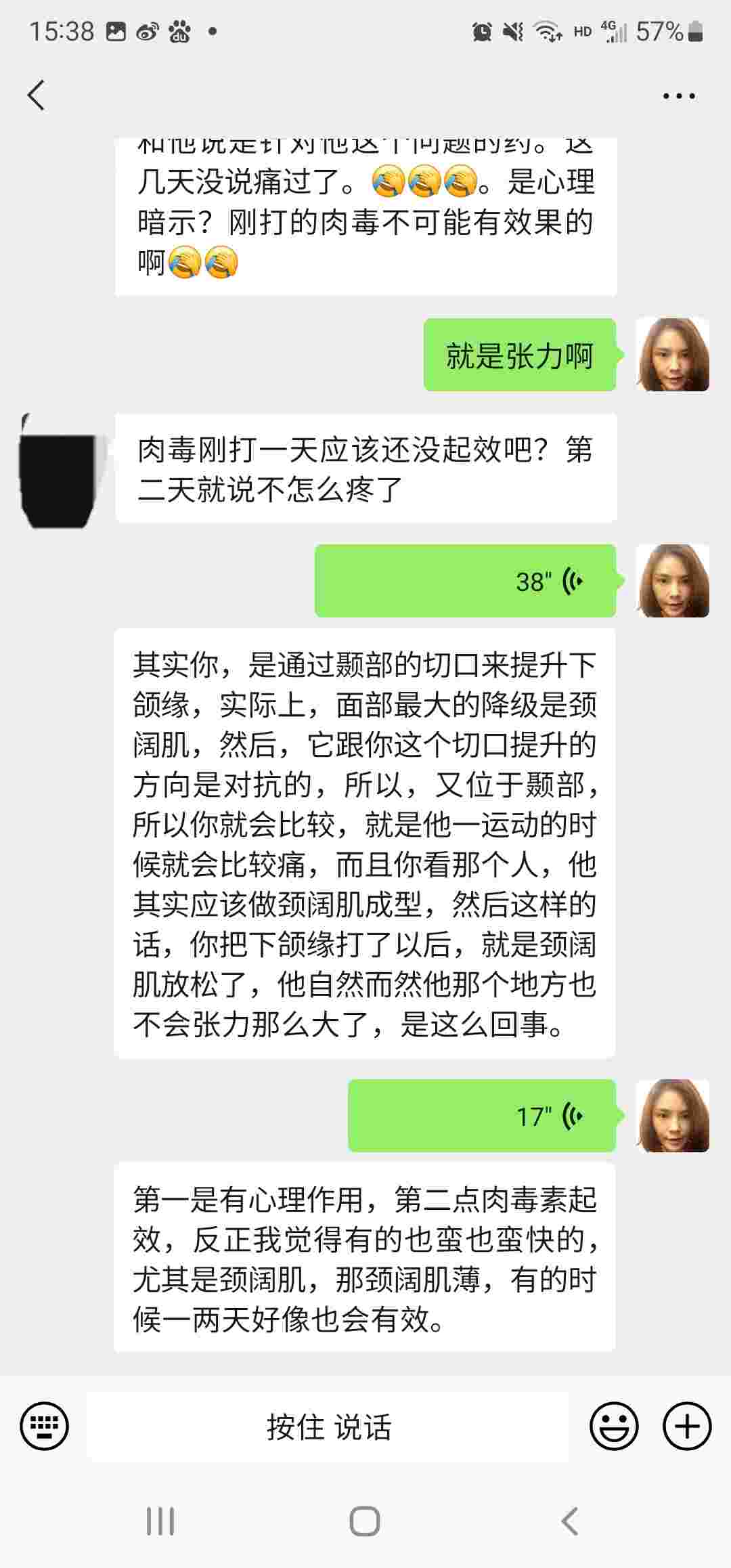
Task: Open my avatar beside 就是张力啊 message
Action: coord(672,355)
